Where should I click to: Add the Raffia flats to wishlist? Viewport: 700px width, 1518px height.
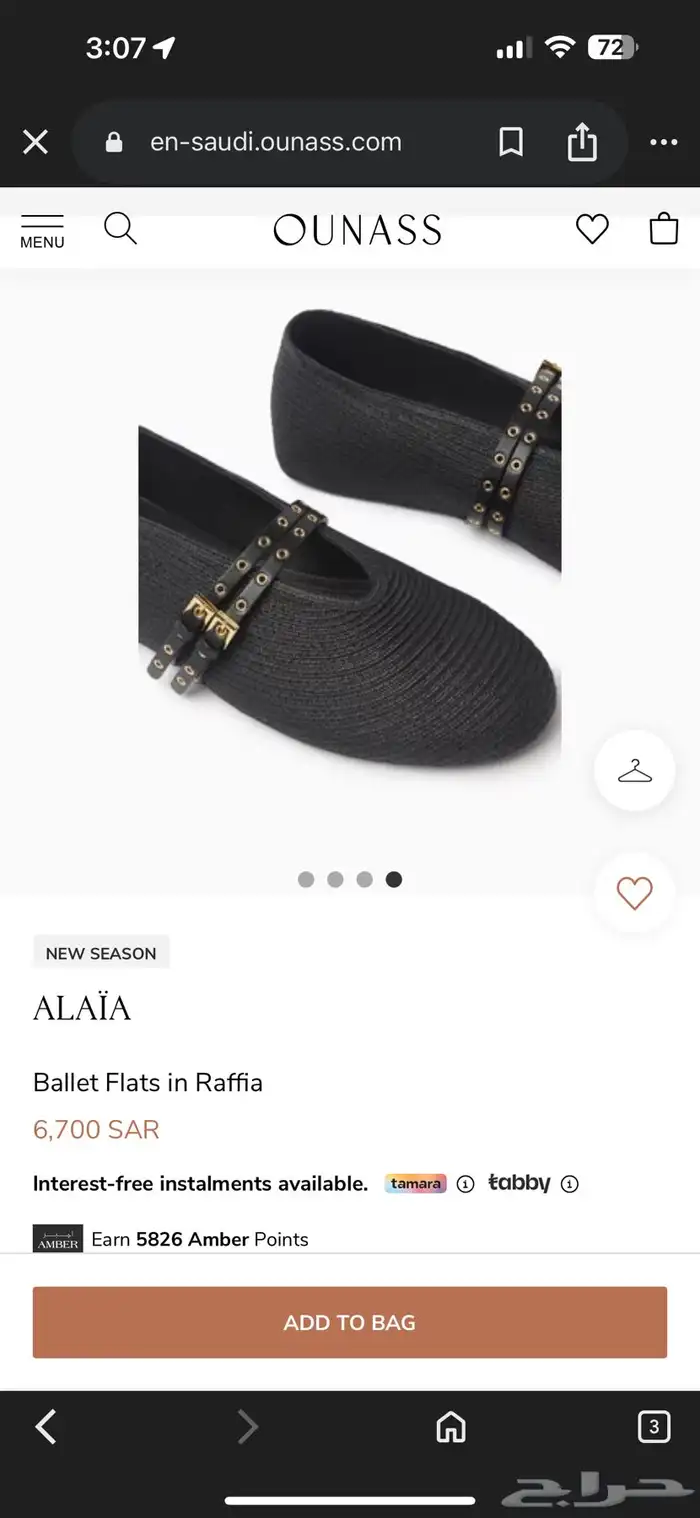634,893
